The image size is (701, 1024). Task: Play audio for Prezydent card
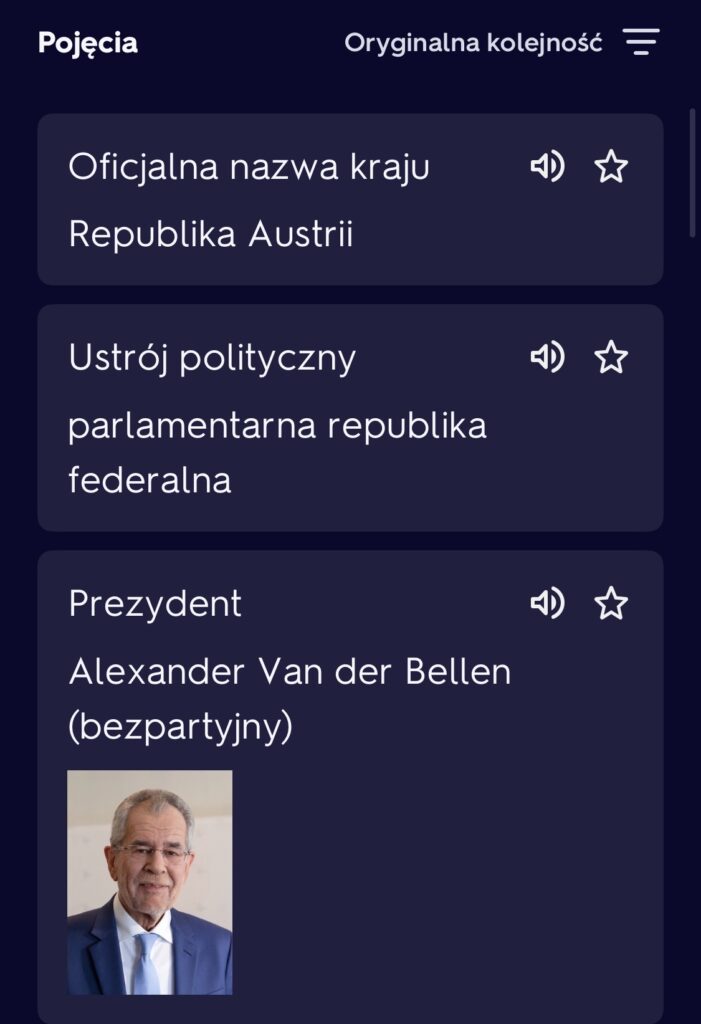[547, 603]
